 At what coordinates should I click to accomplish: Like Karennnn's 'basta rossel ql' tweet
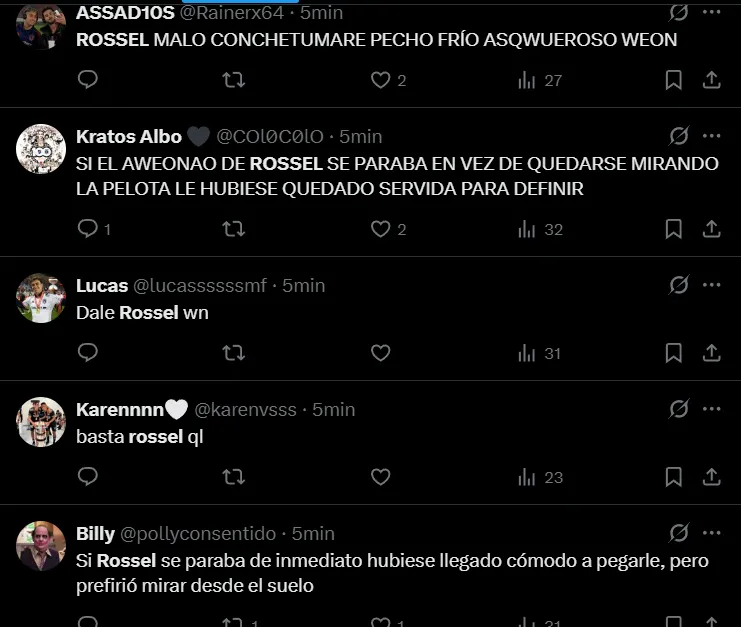tap(380, 477)
